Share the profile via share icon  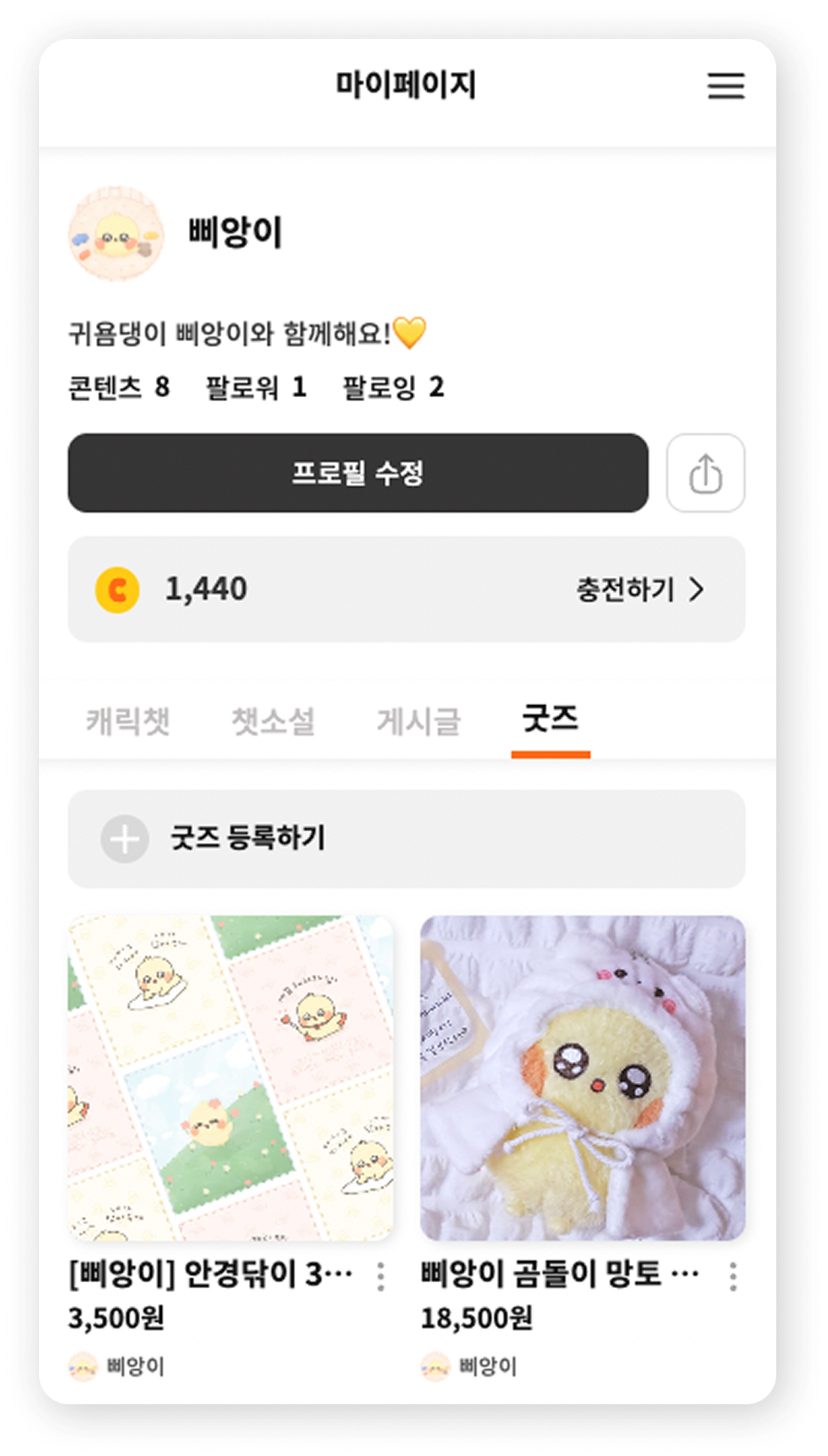coord(705,473)
